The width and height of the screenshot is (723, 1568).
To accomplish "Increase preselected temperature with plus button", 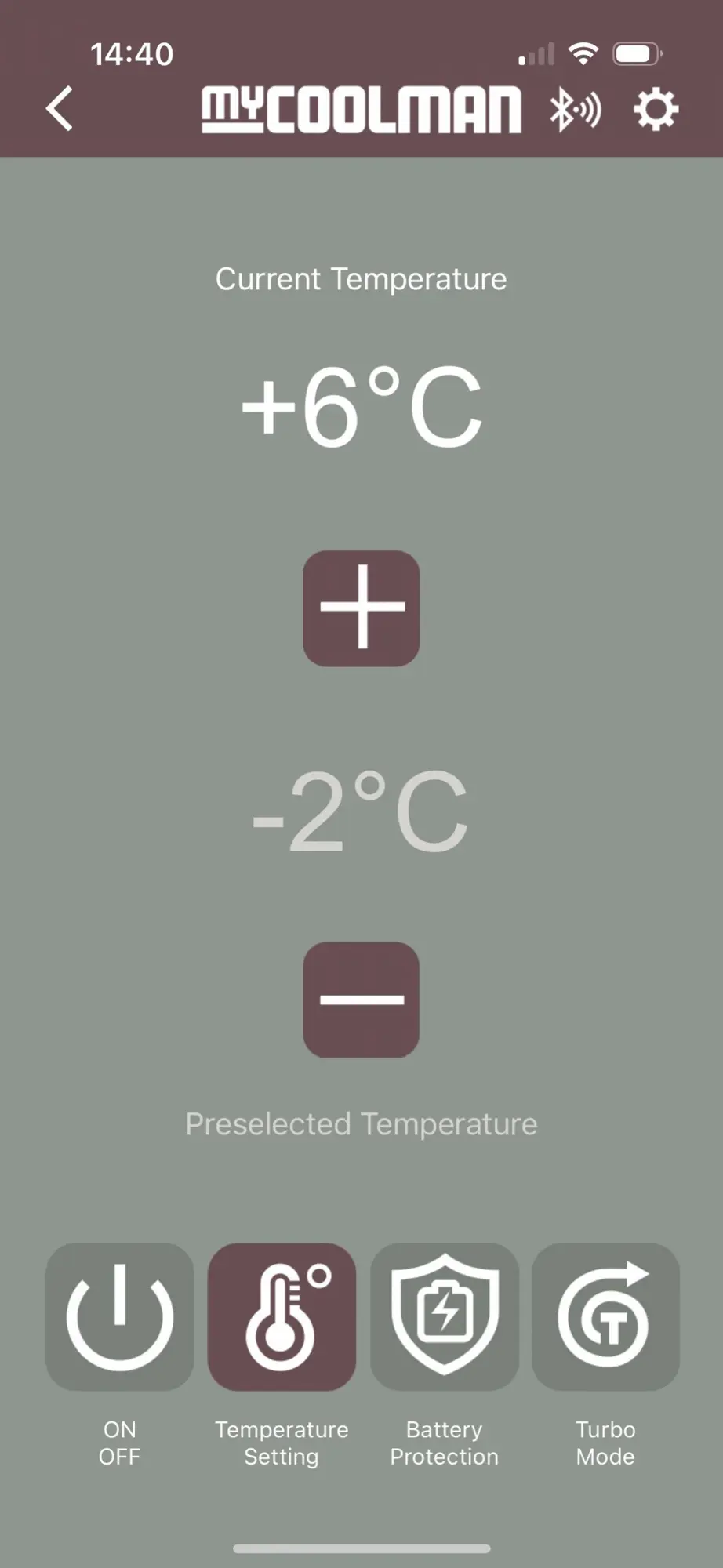I will click(x=361, y=608).
